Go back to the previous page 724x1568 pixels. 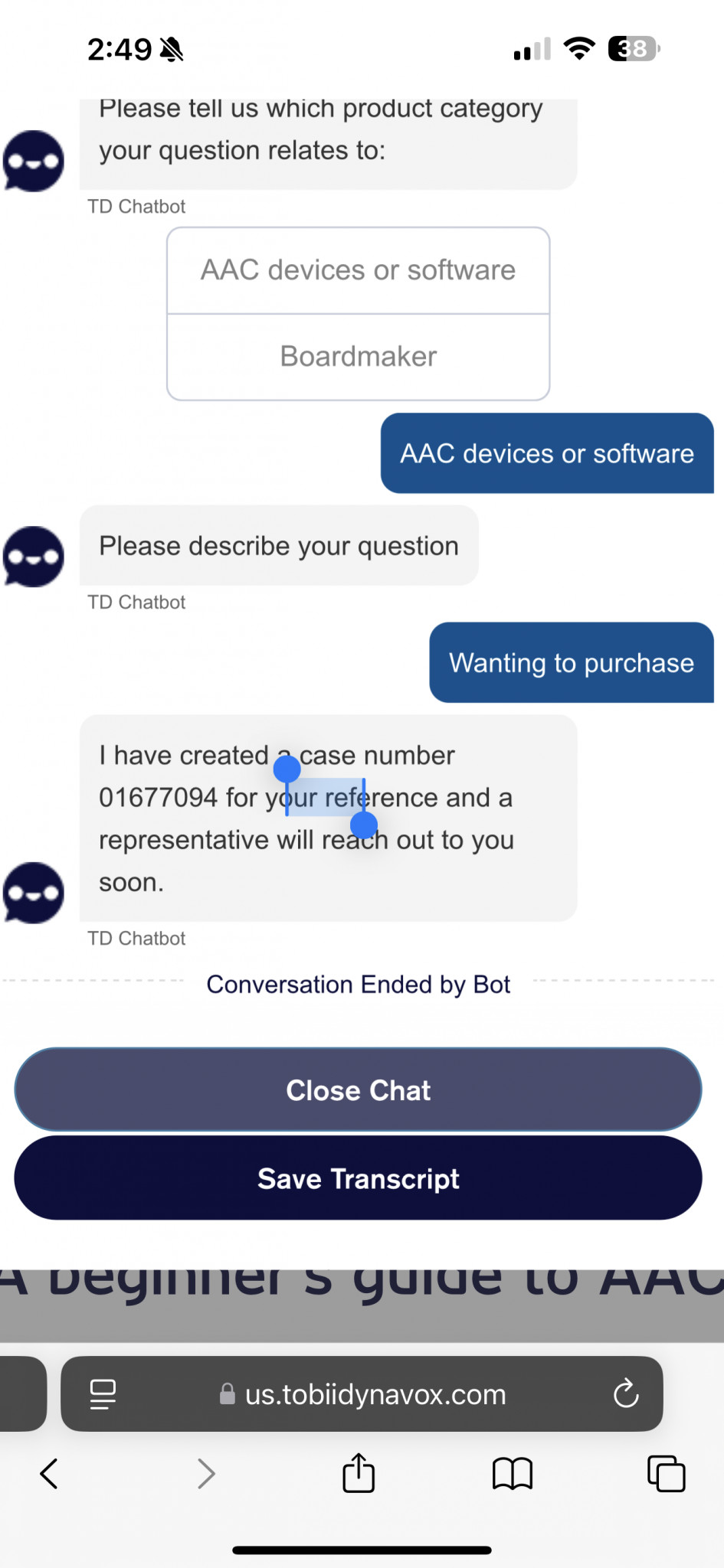pyautogui.click(x=49, y=1473)
